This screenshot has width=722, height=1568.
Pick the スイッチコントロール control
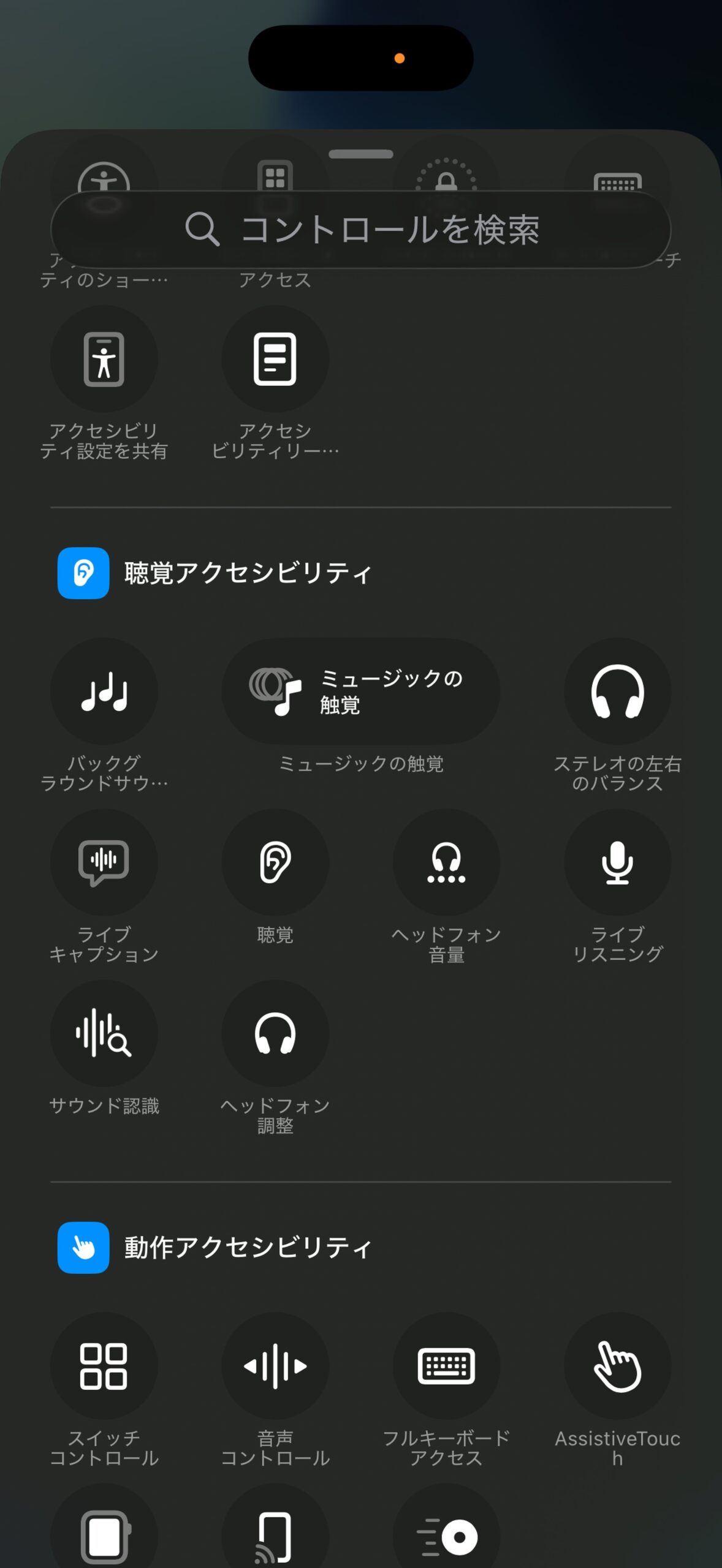click(x=104, y=1366)
